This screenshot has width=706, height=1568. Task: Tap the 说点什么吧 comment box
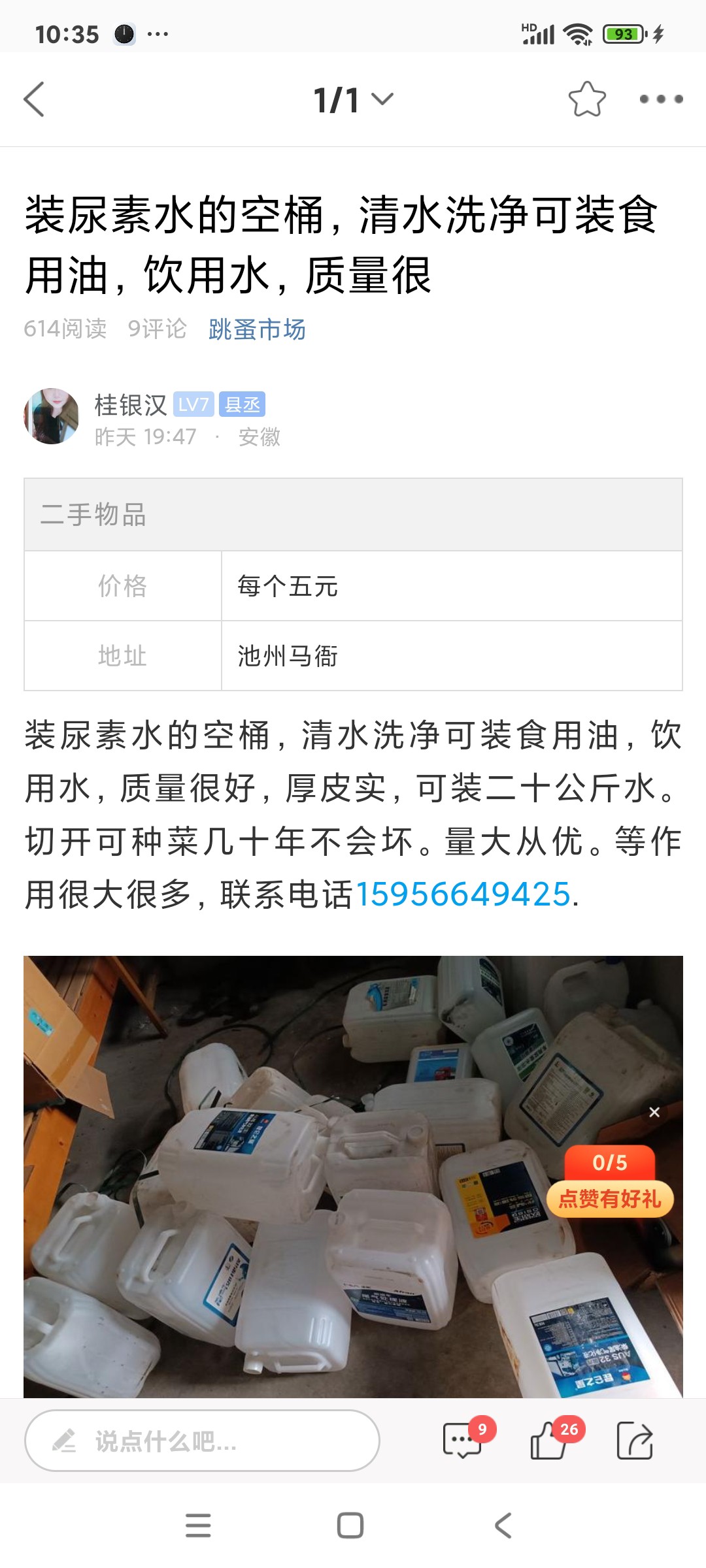(x=202, y=1441)
